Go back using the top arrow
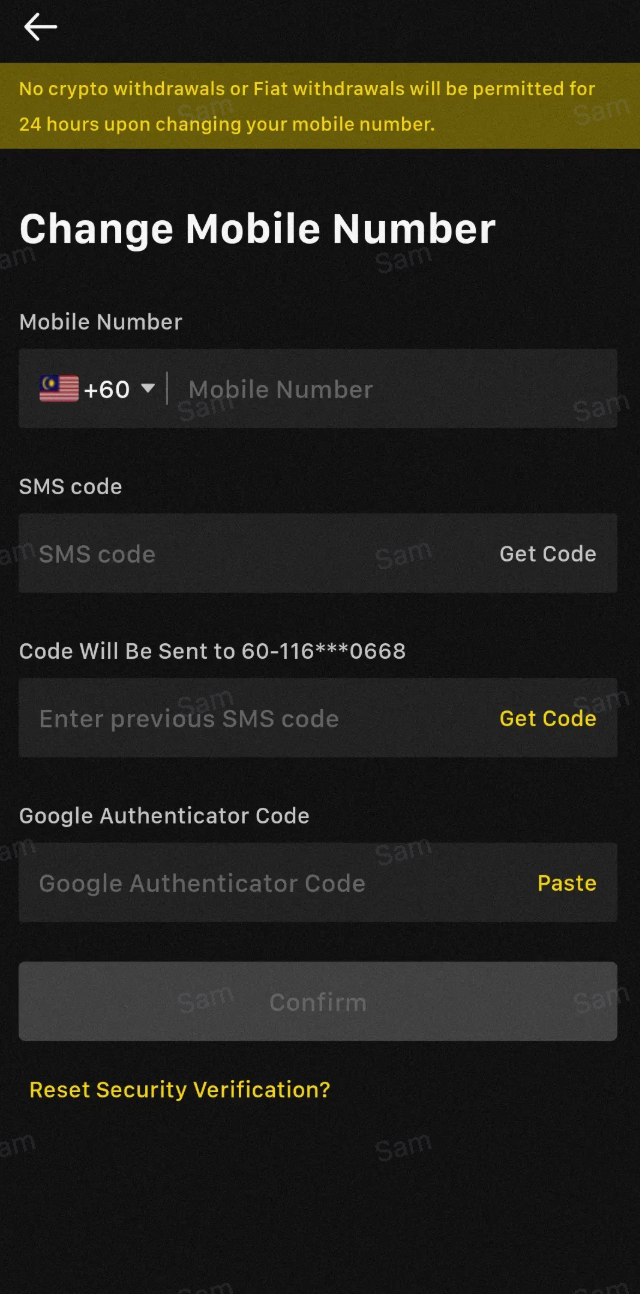The width and height of the screenshot is (640, 1294). tap(40, 27)
